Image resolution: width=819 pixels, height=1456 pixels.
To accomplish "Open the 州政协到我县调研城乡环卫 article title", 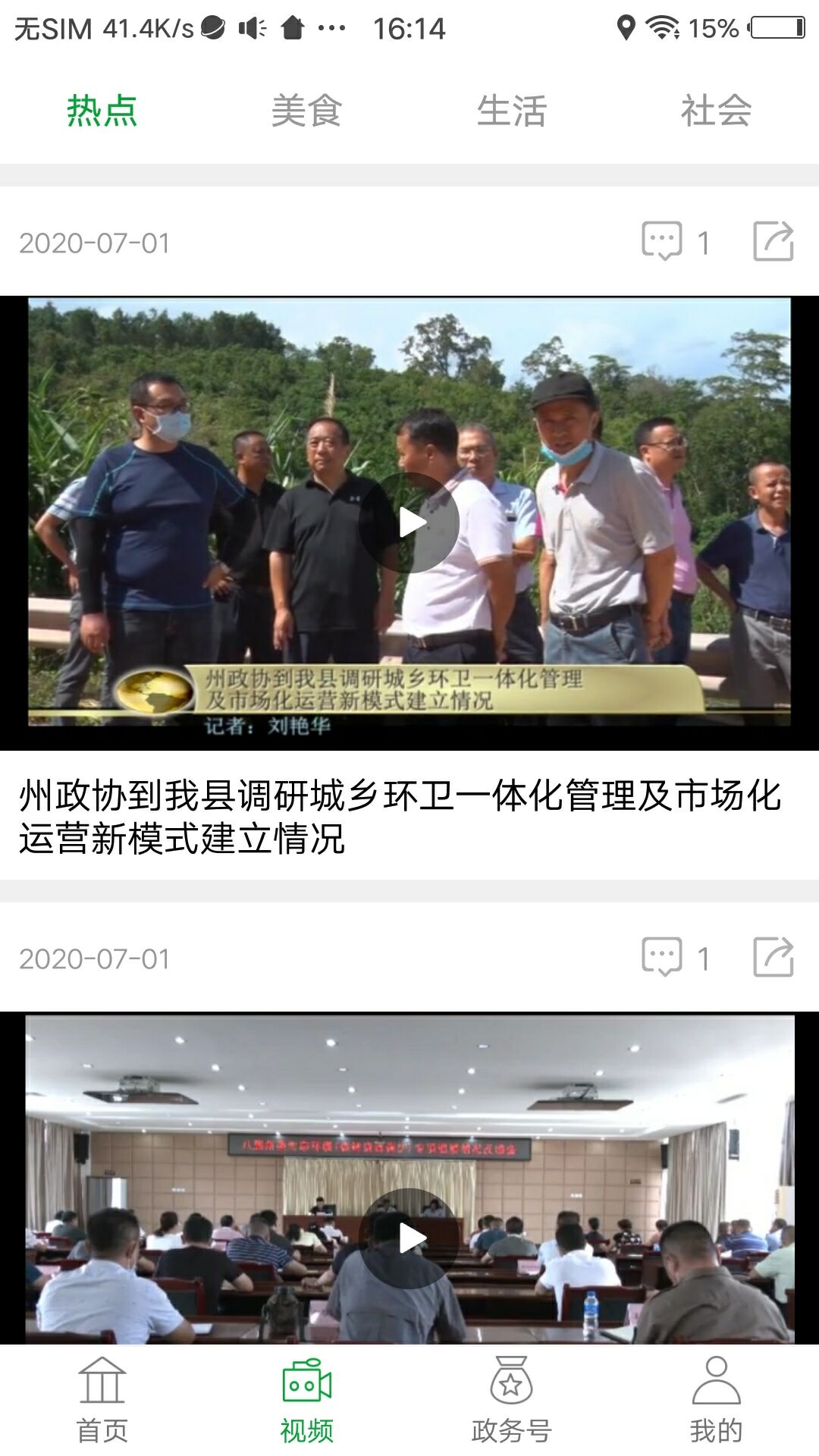I will [x=400, y=817].
